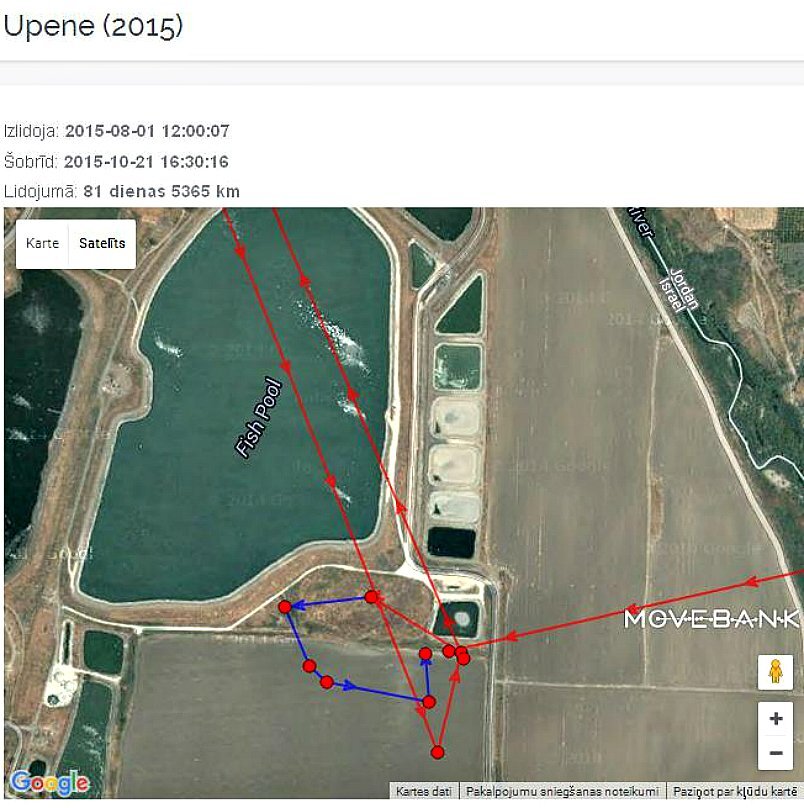Switch map to Karte view
Screen dimensions: 804x808
tap(42, 243)
